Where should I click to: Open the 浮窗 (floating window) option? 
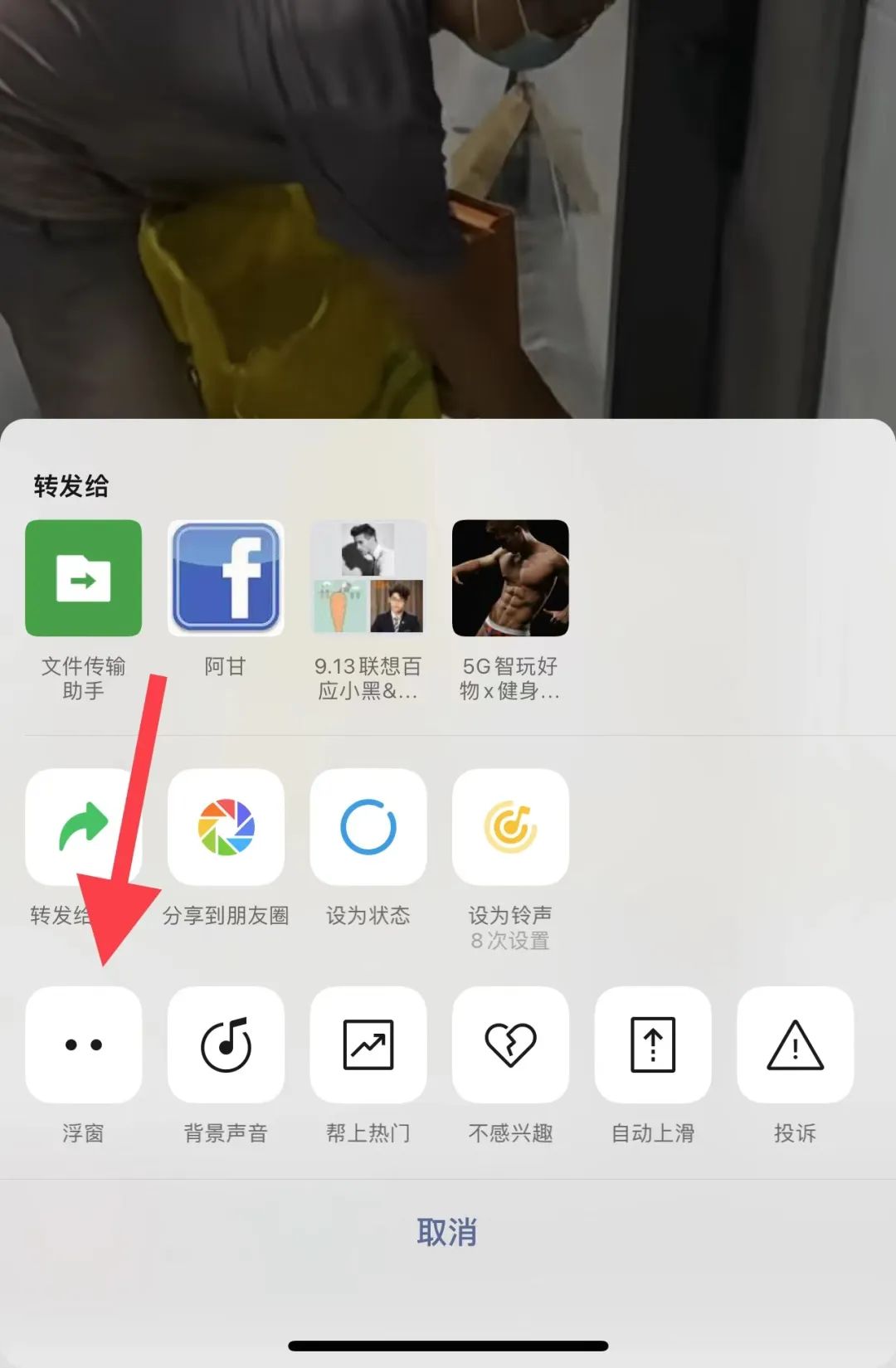click(x=83, y=1044)
